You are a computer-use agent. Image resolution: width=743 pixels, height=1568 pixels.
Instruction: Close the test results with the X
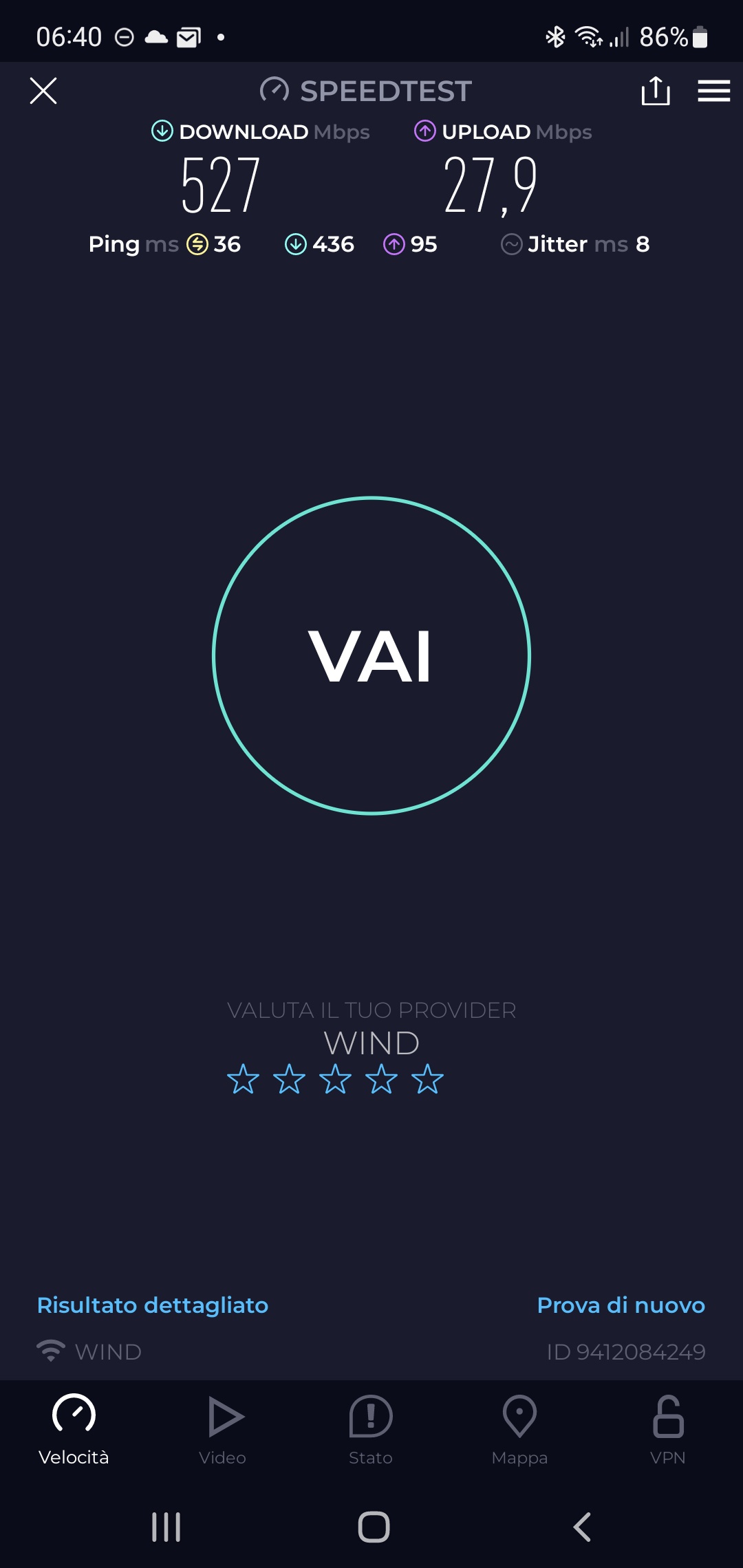coord(43,91)
